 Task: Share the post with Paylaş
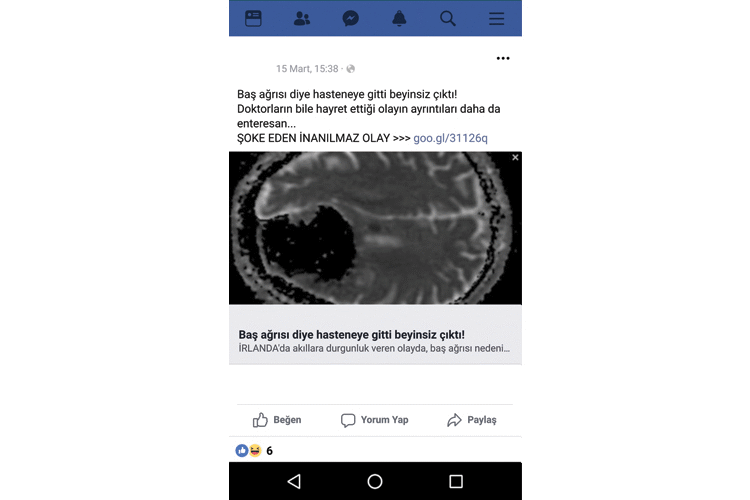pyautogui.click(x=472, y=420)
